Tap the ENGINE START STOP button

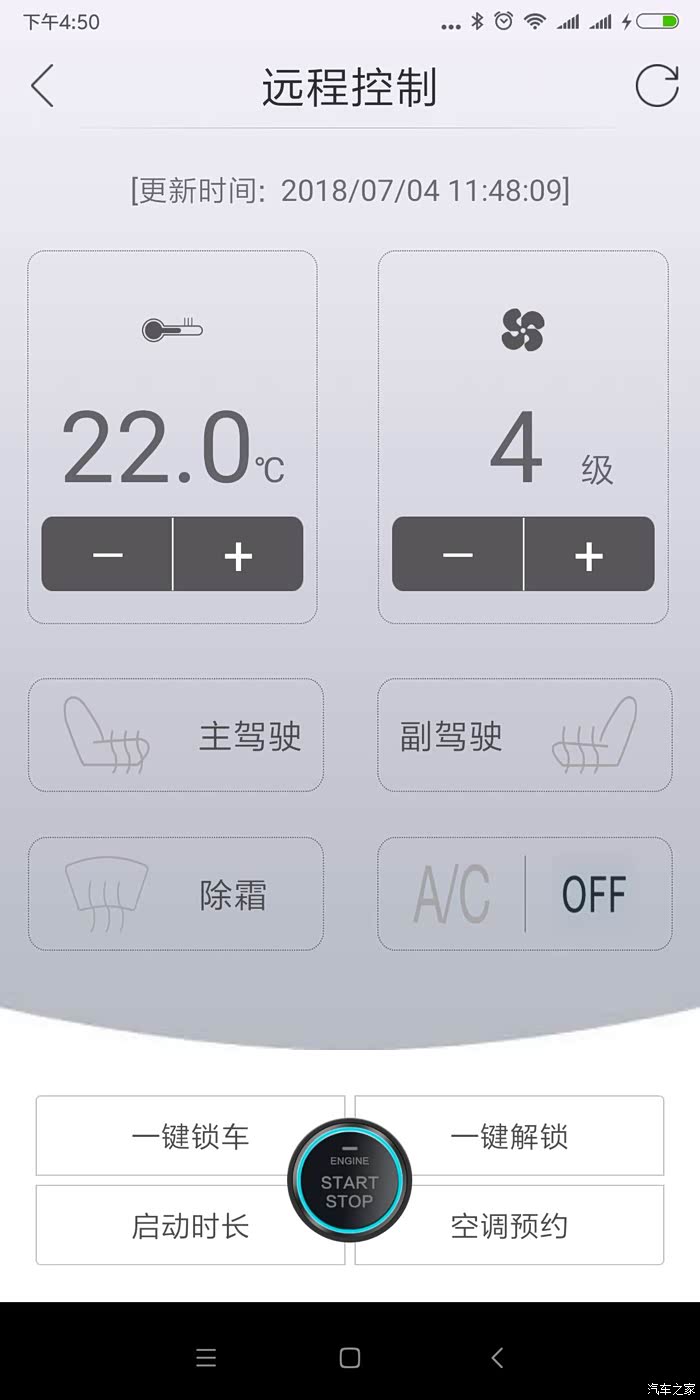pyautogui.click(x=349, y=1183)
